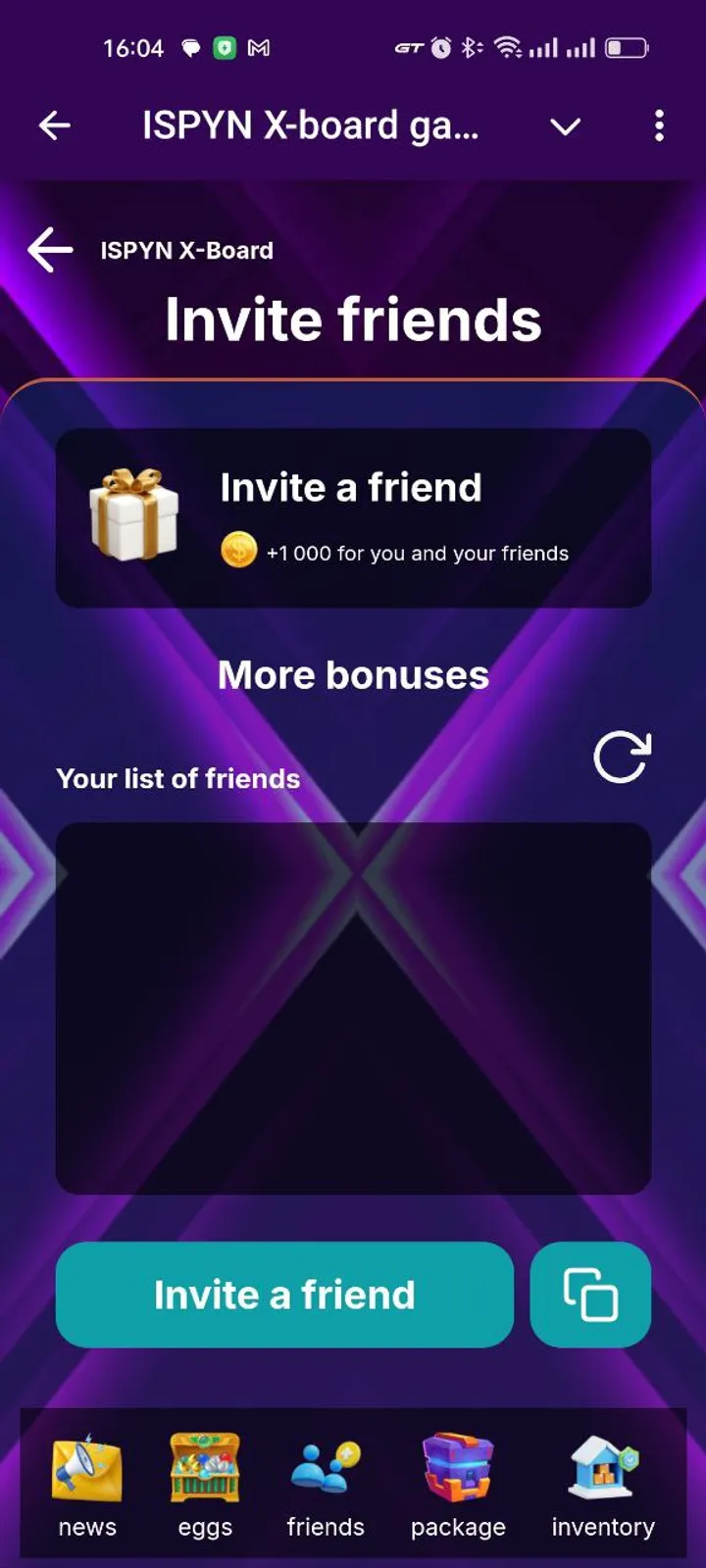Return to ISPYN X-Board with back arrow
706x1568 pixels.
point(51,250)
